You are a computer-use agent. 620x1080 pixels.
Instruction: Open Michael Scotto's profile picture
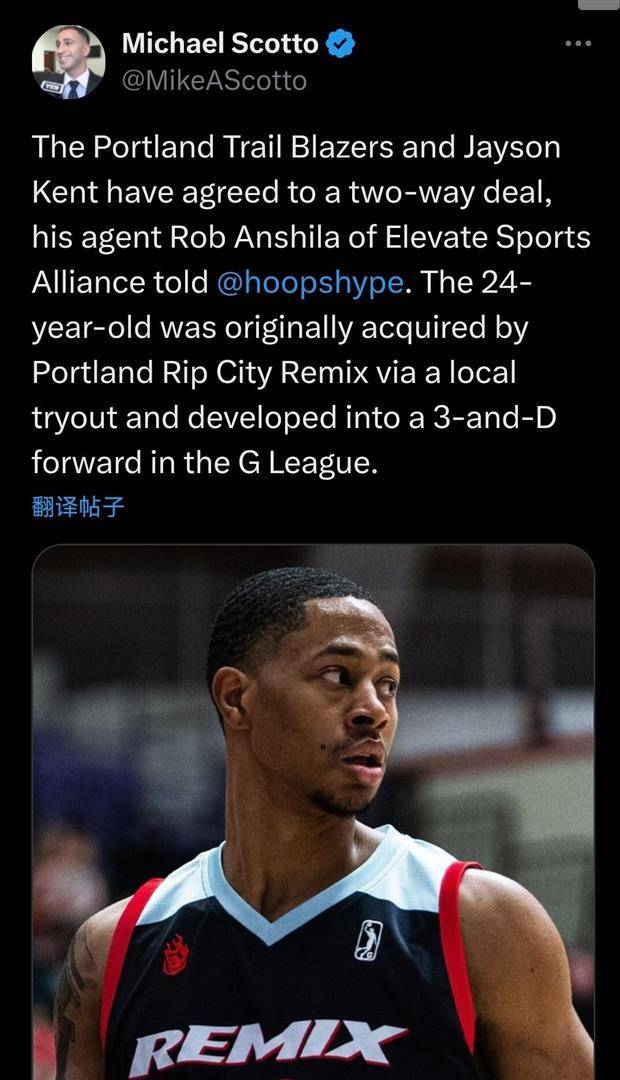point(68,62)
